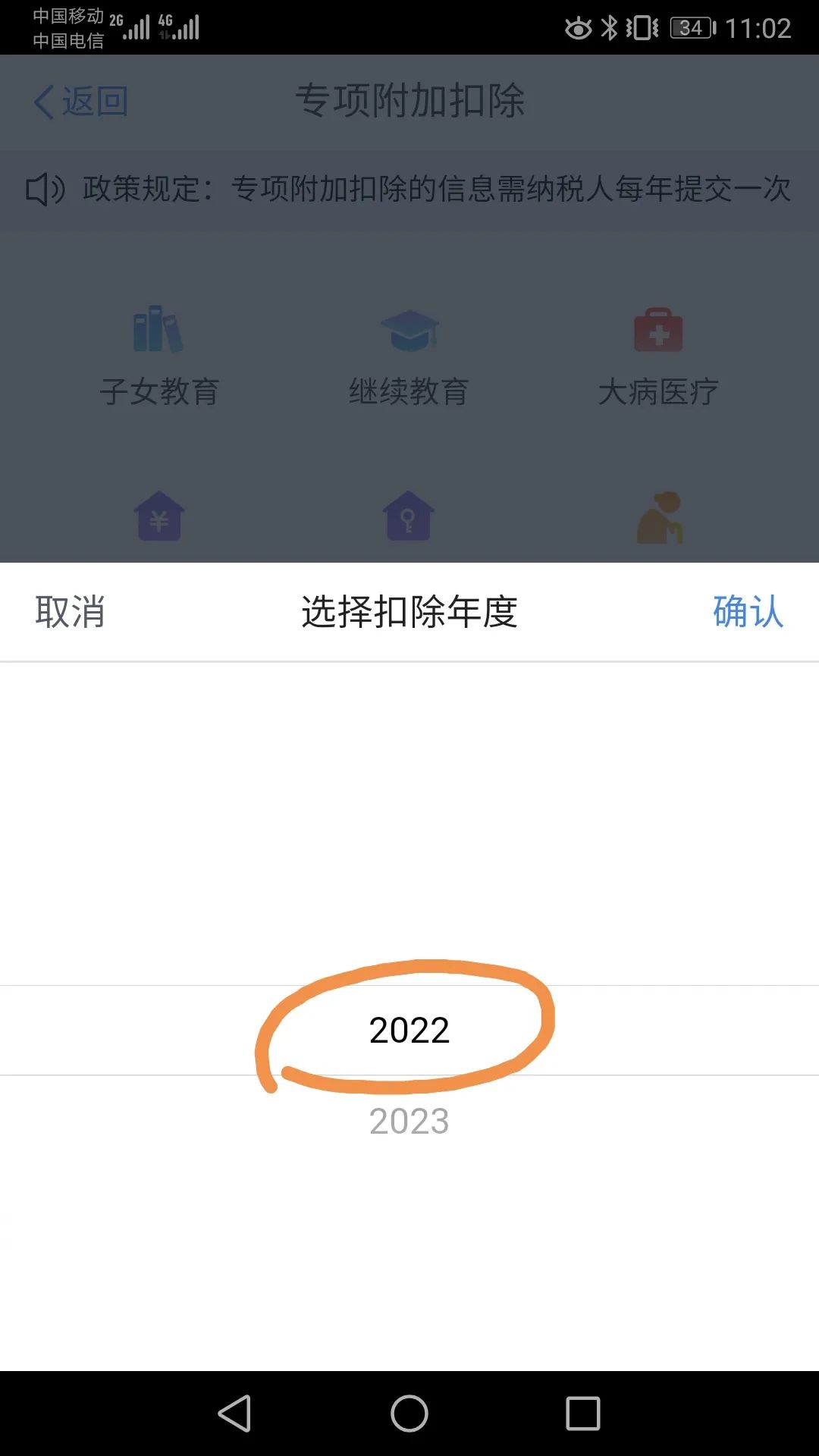
Task: Tap the system back button
Action: point(234,1414)
